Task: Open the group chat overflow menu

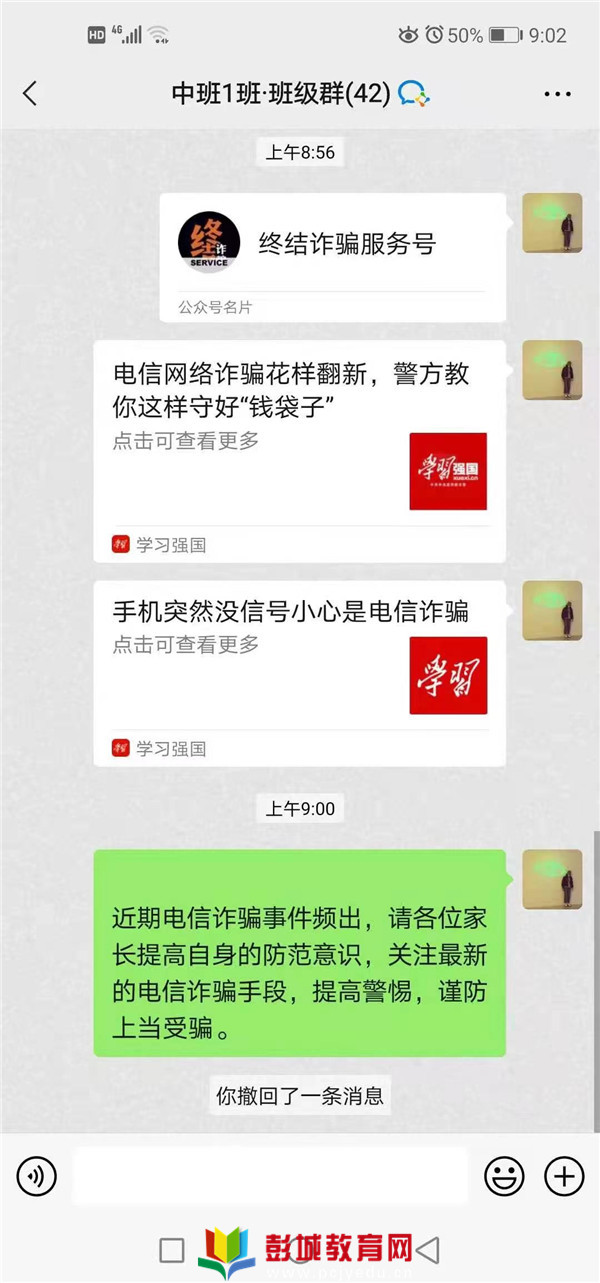Action: 557,94
